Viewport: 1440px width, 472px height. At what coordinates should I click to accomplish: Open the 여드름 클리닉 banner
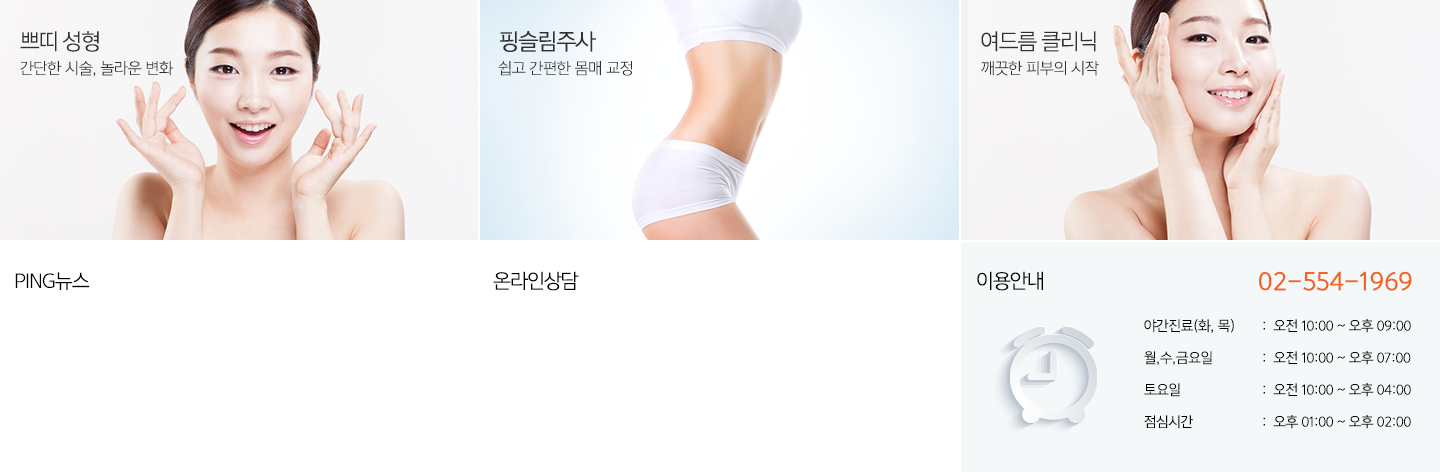(x=1200, y=120)
